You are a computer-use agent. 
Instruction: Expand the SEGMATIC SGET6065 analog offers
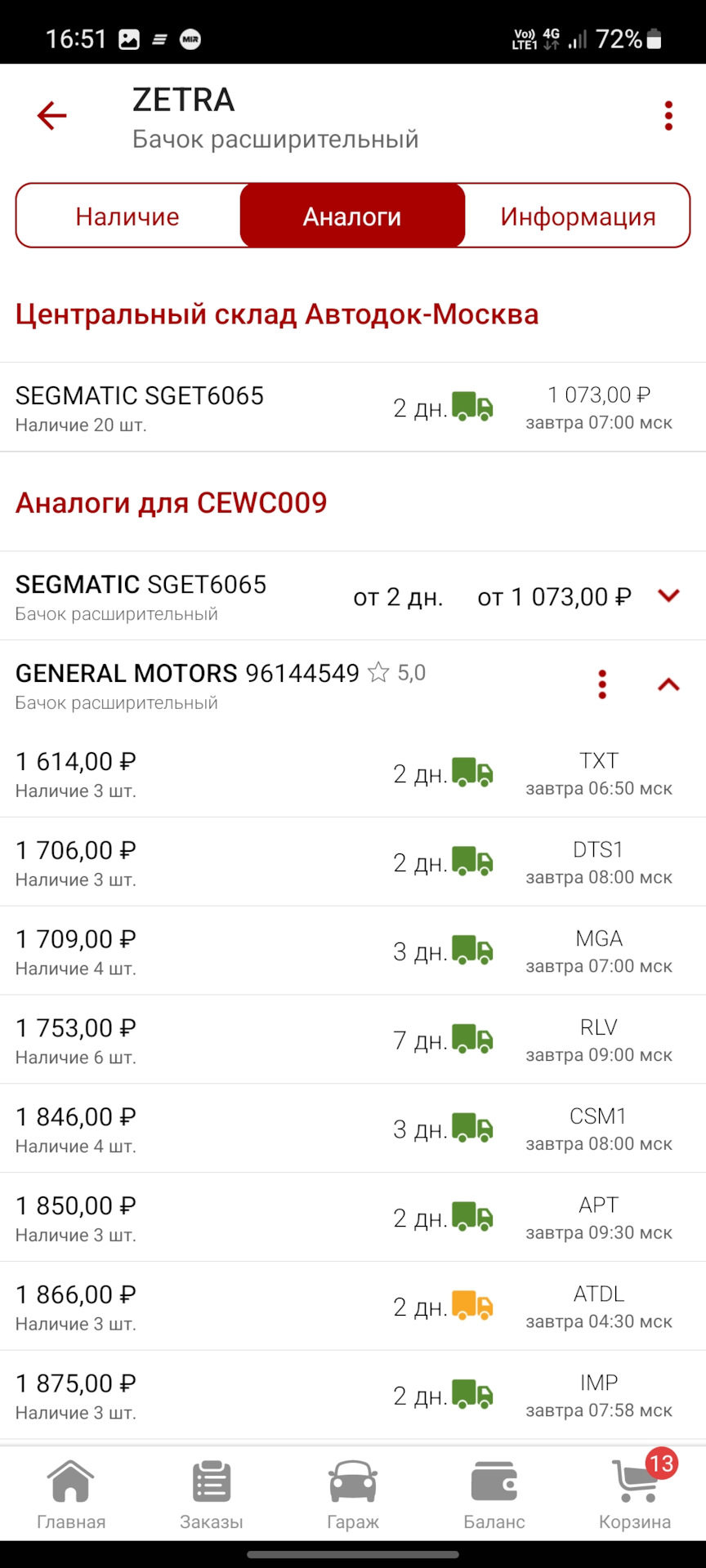click(x=668, y=596)
